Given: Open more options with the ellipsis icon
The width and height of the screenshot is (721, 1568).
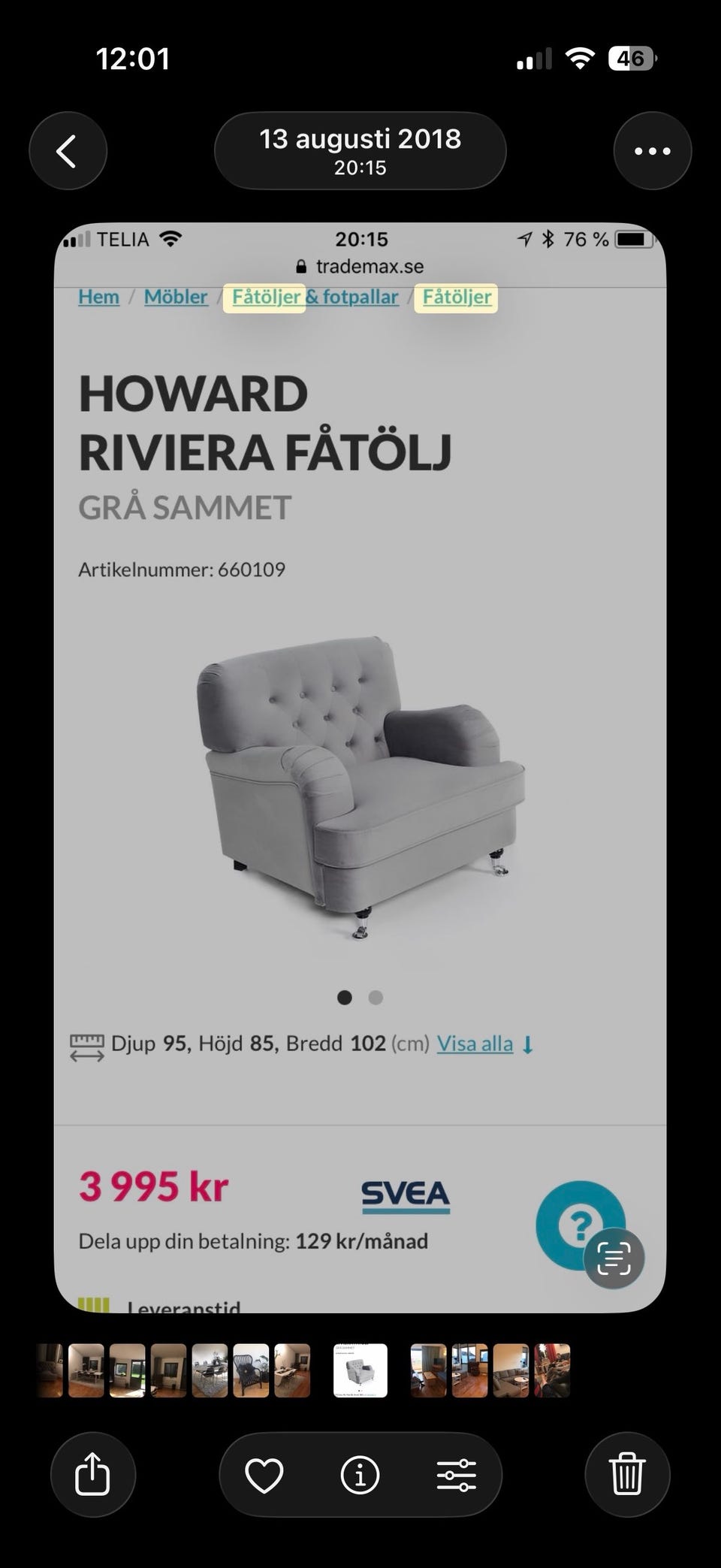Looking at the screenshot, I should tap(652, 150).
